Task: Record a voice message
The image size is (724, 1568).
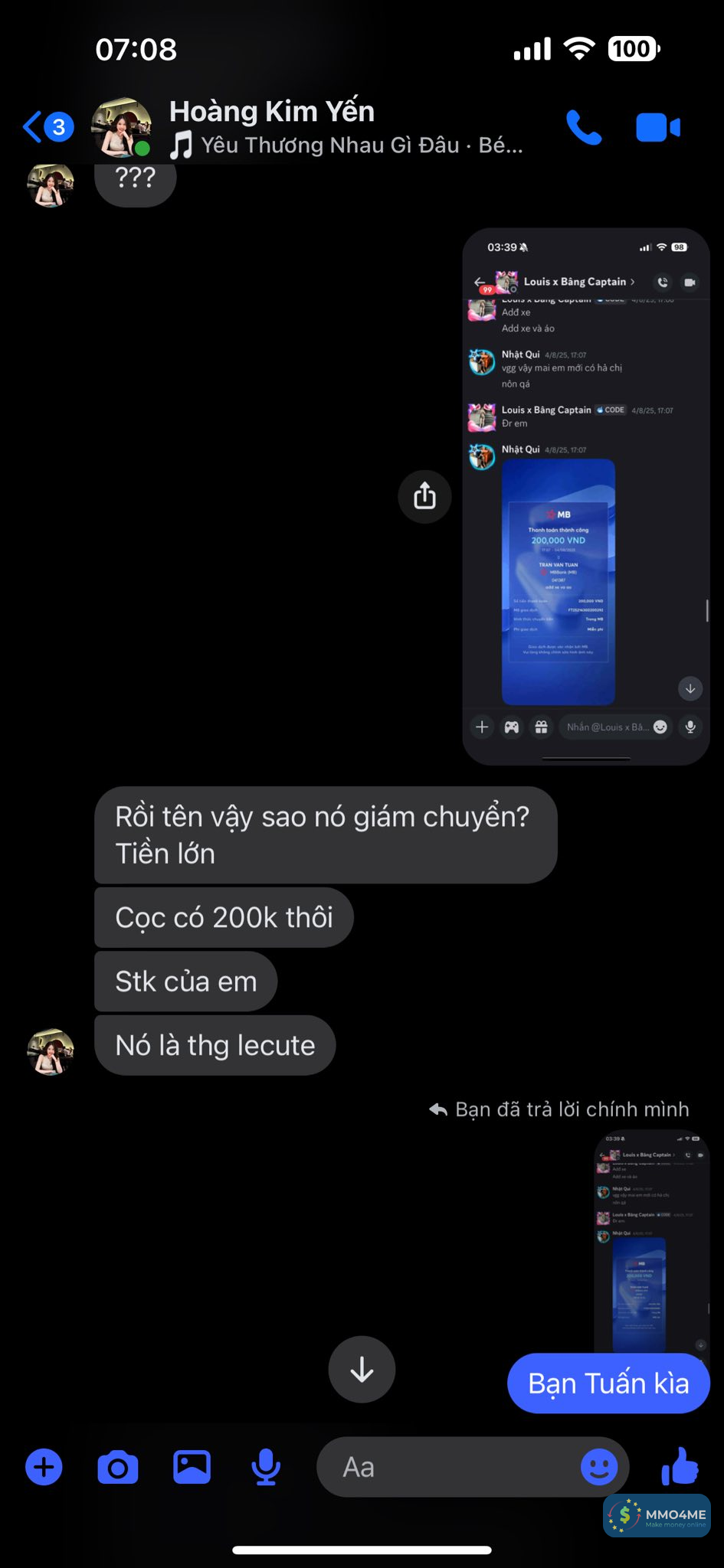Action: pos(266,1468)
